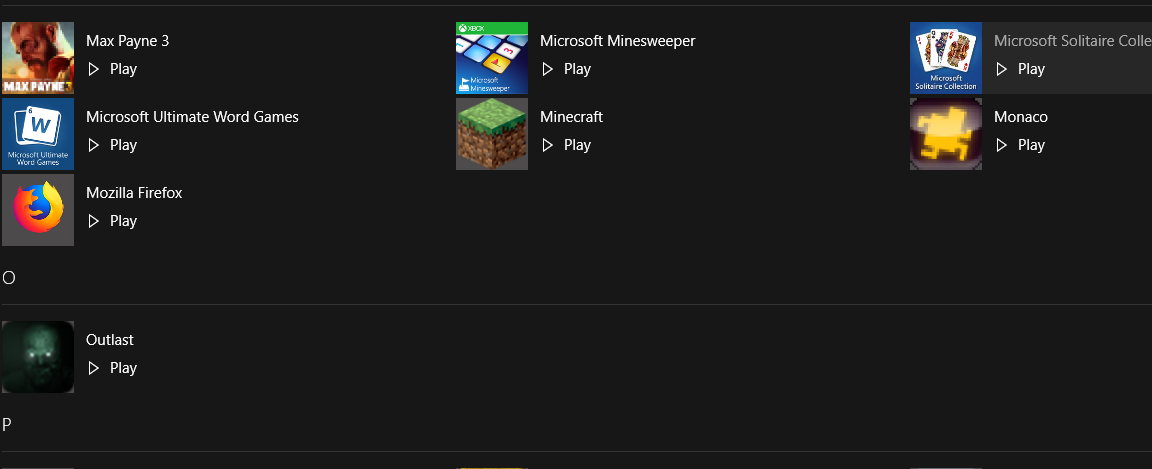
Task: Play Microsoft Minesweeper
Action: click(x=566, y=69)
